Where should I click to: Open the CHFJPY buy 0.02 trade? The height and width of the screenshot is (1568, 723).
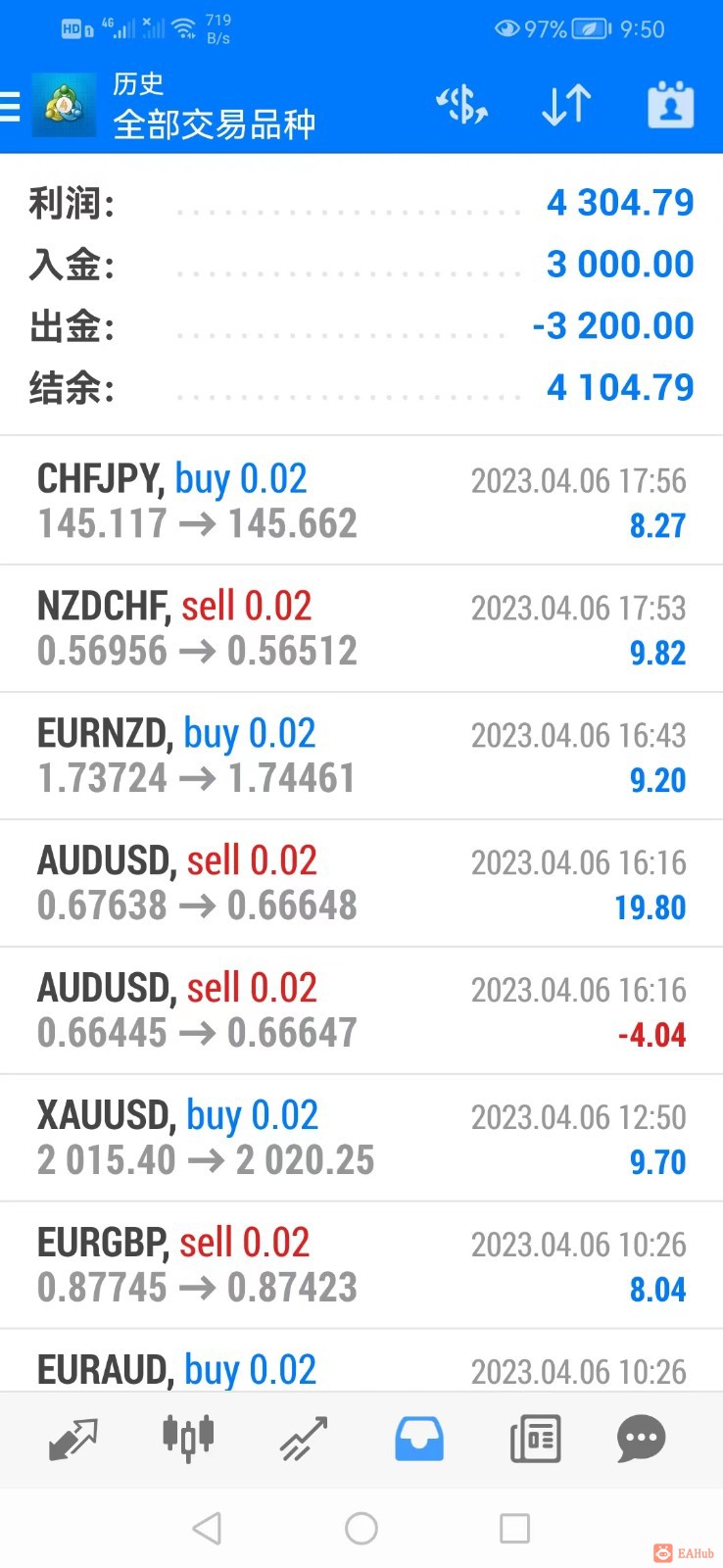[361, 501]
